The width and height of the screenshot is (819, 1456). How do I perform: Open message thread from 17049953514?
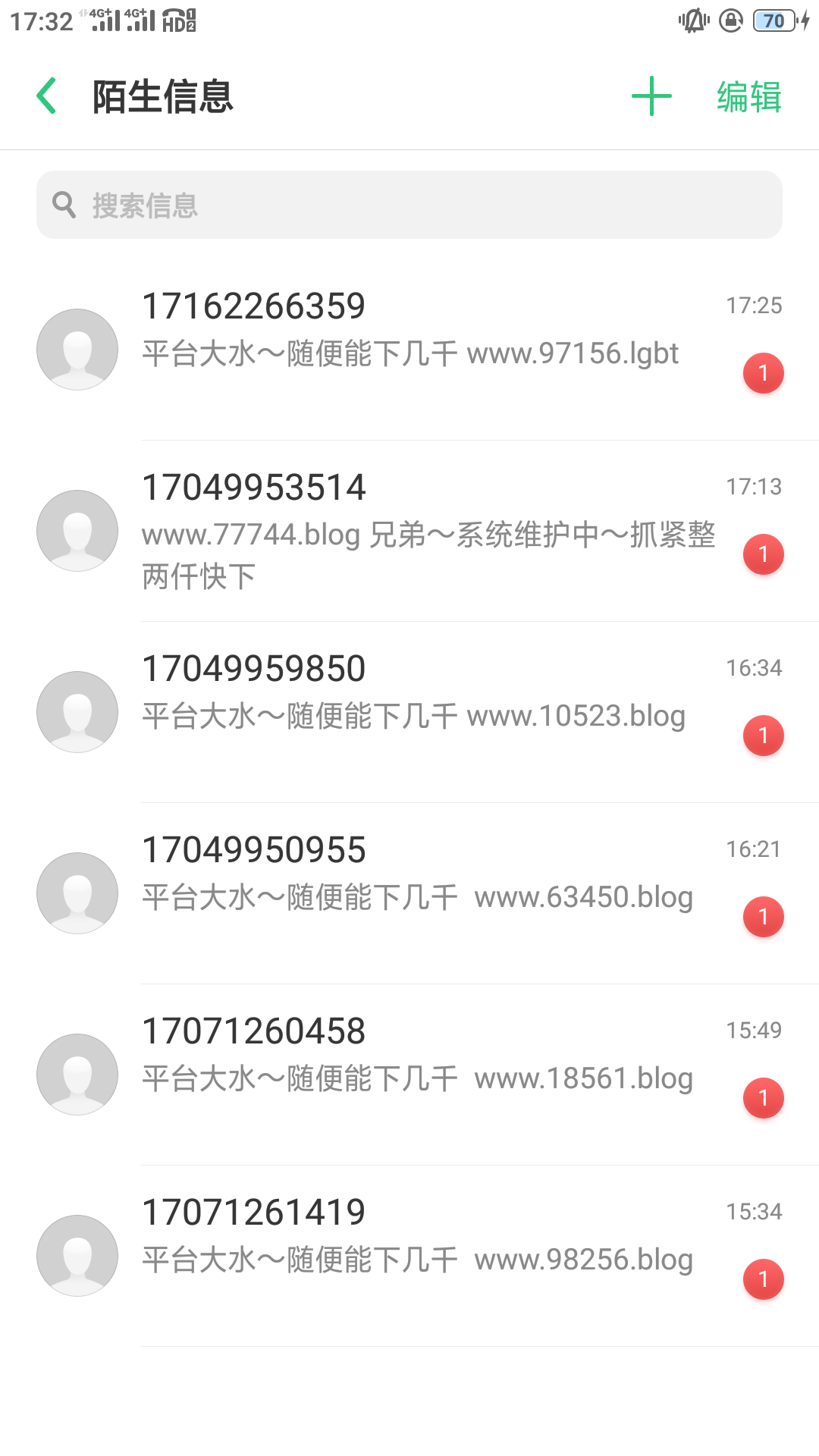click(x=409, y=531)
